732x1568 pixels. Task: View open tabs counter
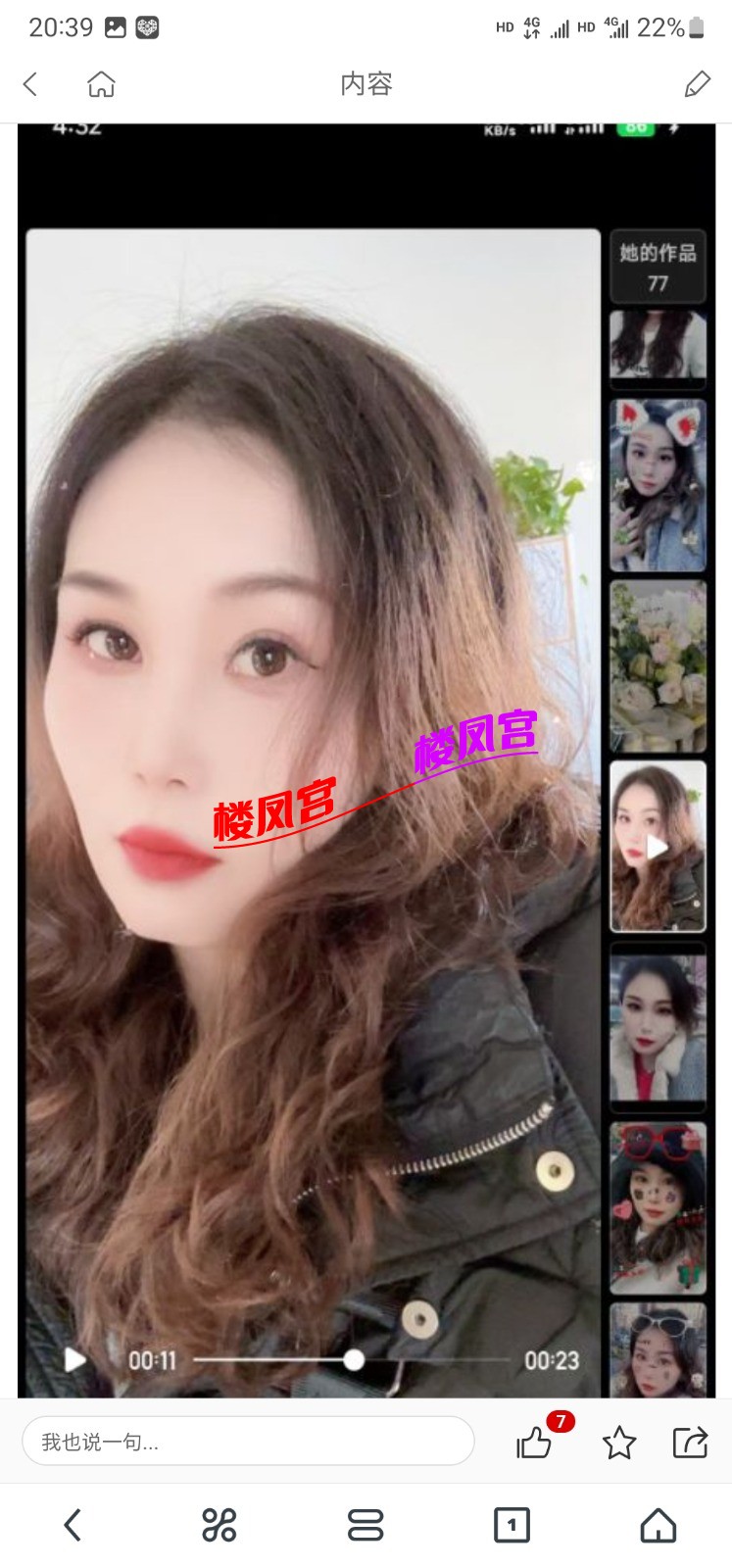coord(512,1525)
